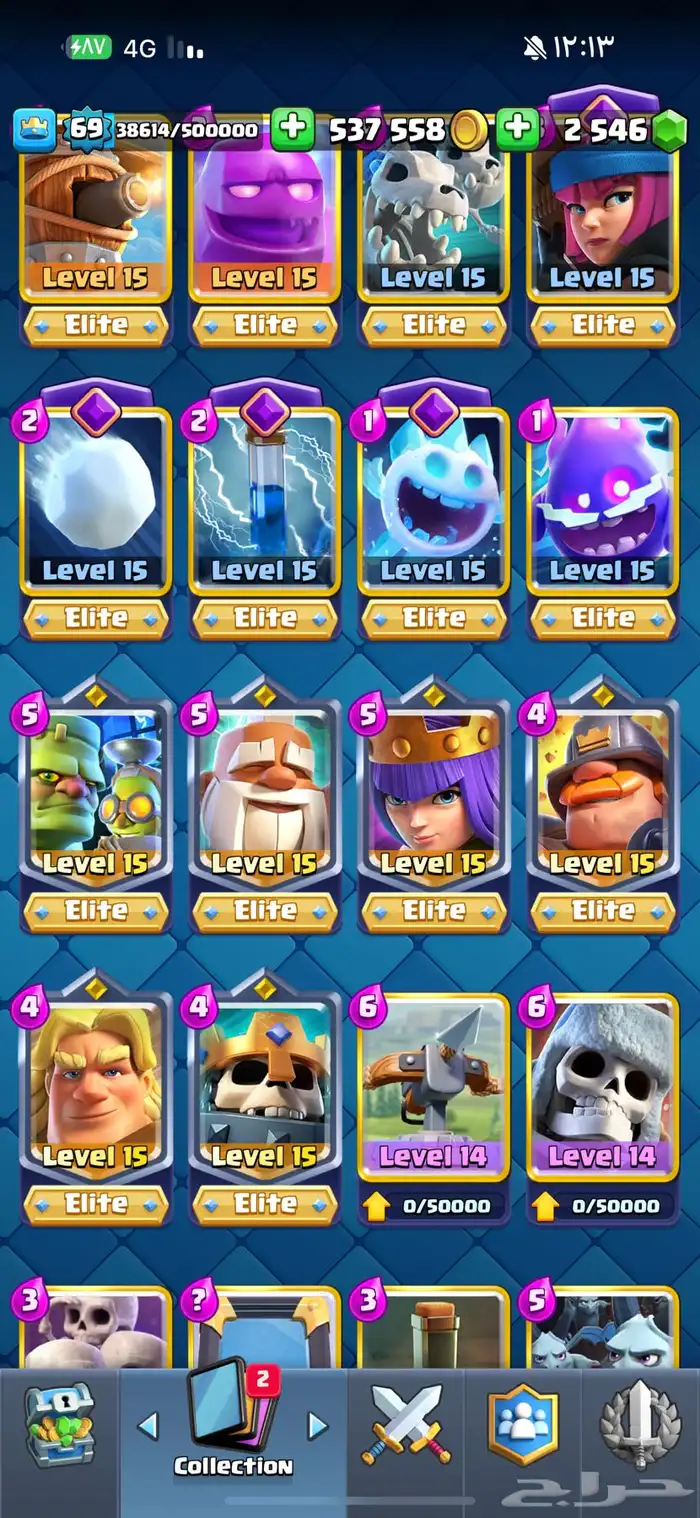Image resolution: width=700 pixels, height=1518 pixels.
Task: Go to the Battle crossed swords tab
Action: 407,1425
